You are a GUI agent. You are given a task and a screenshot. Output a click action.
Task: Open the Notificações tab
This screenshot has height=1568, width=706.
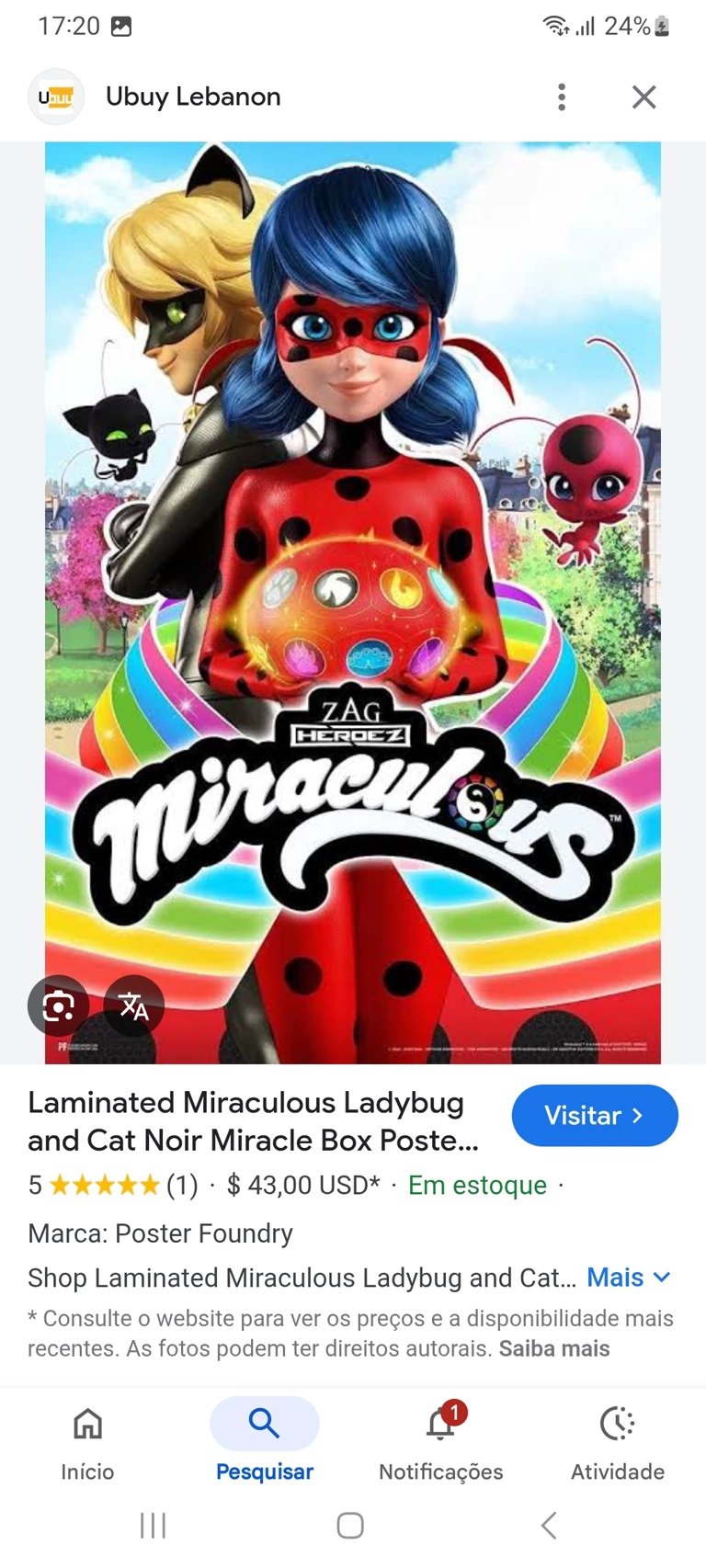coord(440,1437)
